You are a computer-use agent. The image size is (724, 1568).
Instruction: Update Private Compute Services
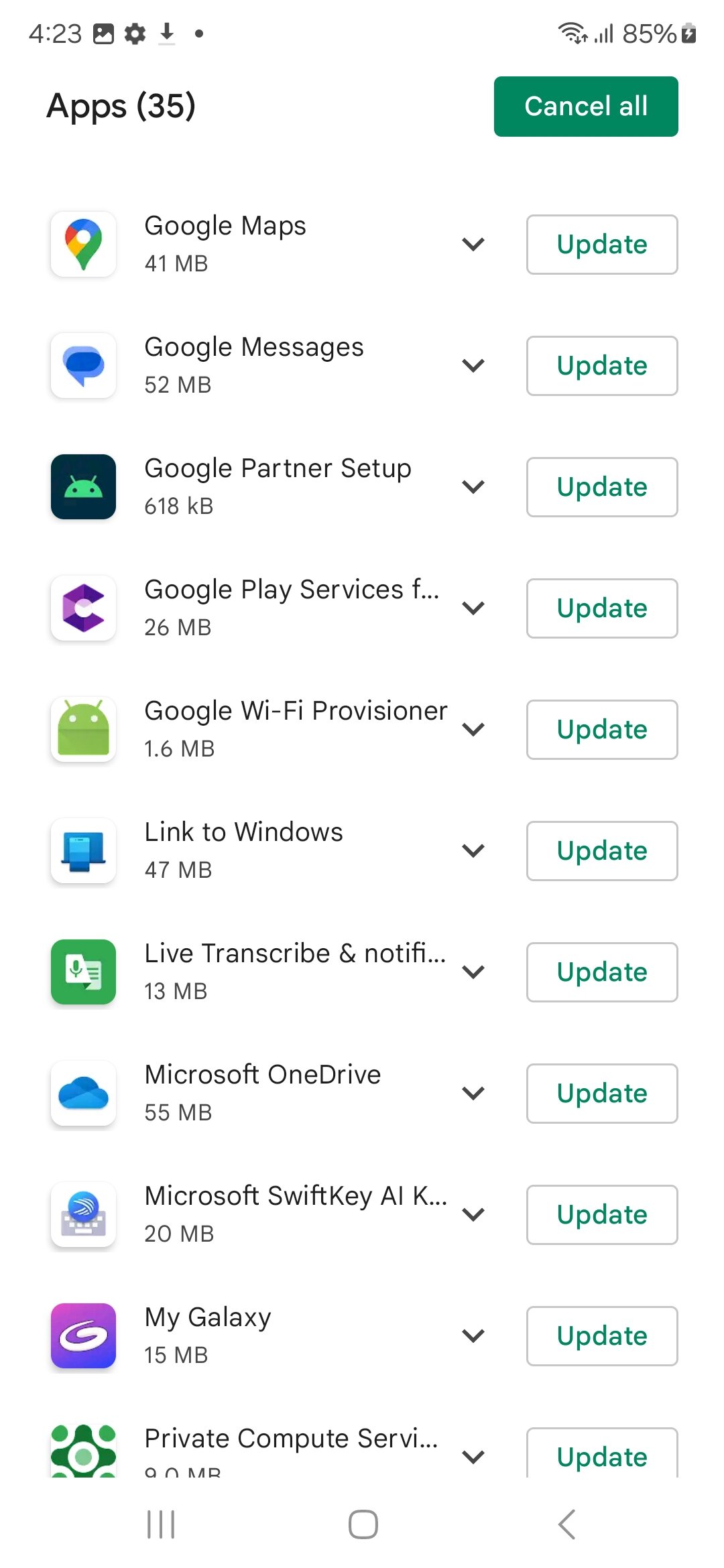601,1455
